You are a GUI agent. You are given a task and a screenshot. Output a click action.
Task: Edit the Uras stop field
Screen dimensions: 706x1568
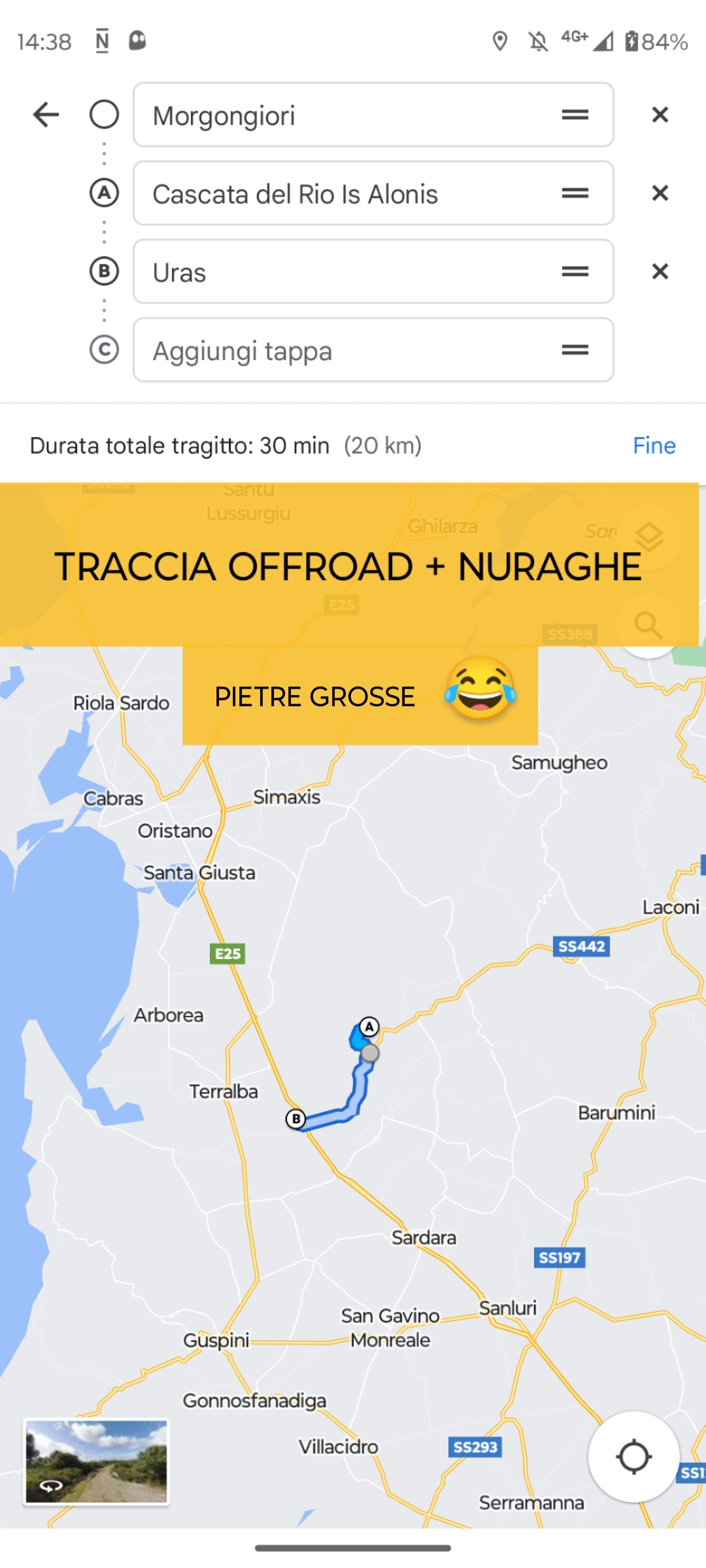(373, 272)
